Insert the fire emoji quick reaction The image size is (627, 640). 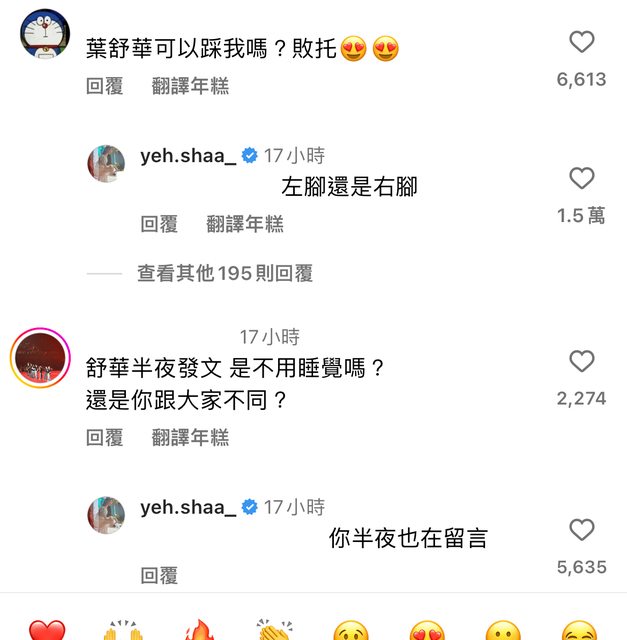[199, 632]
